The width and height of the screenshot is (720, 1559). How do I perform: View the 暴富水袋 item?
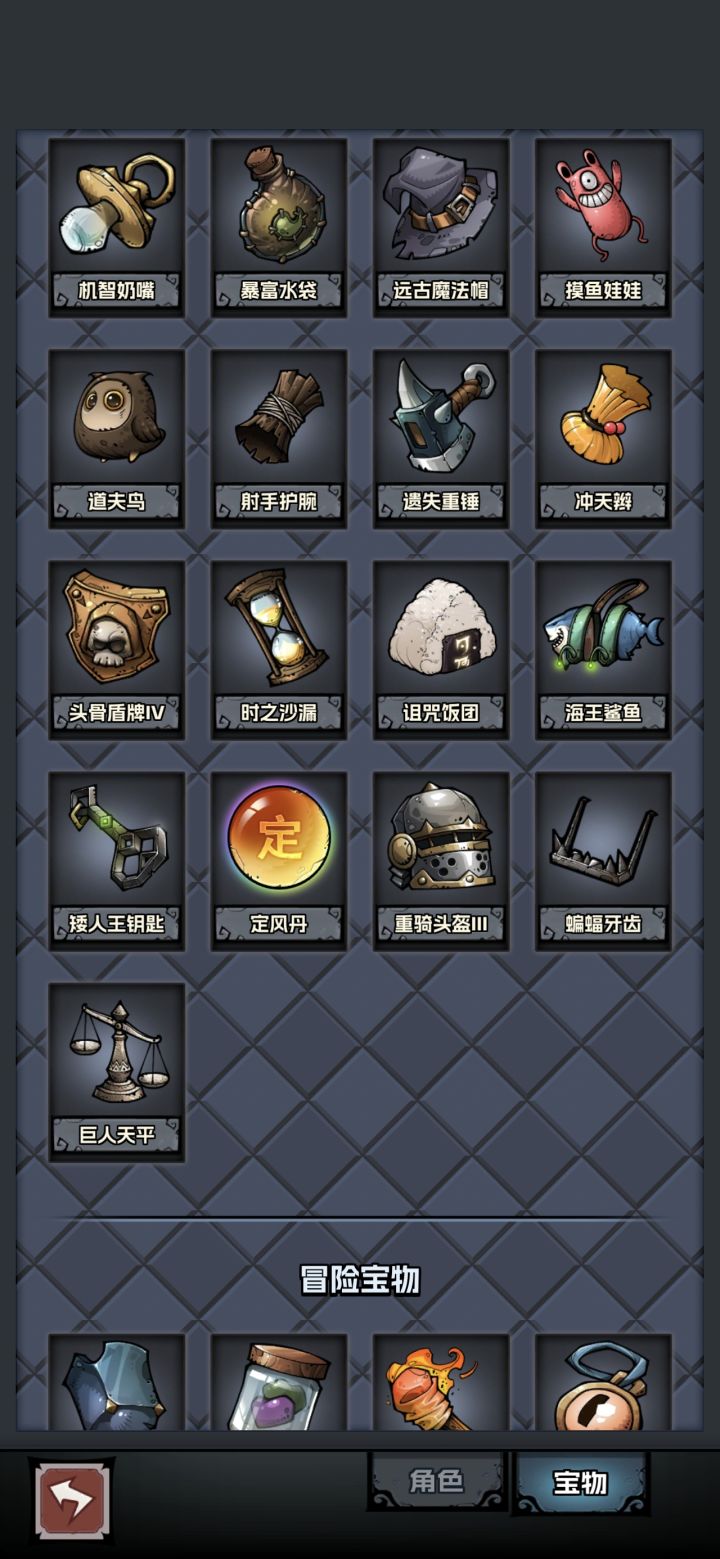tap(279, 227)
